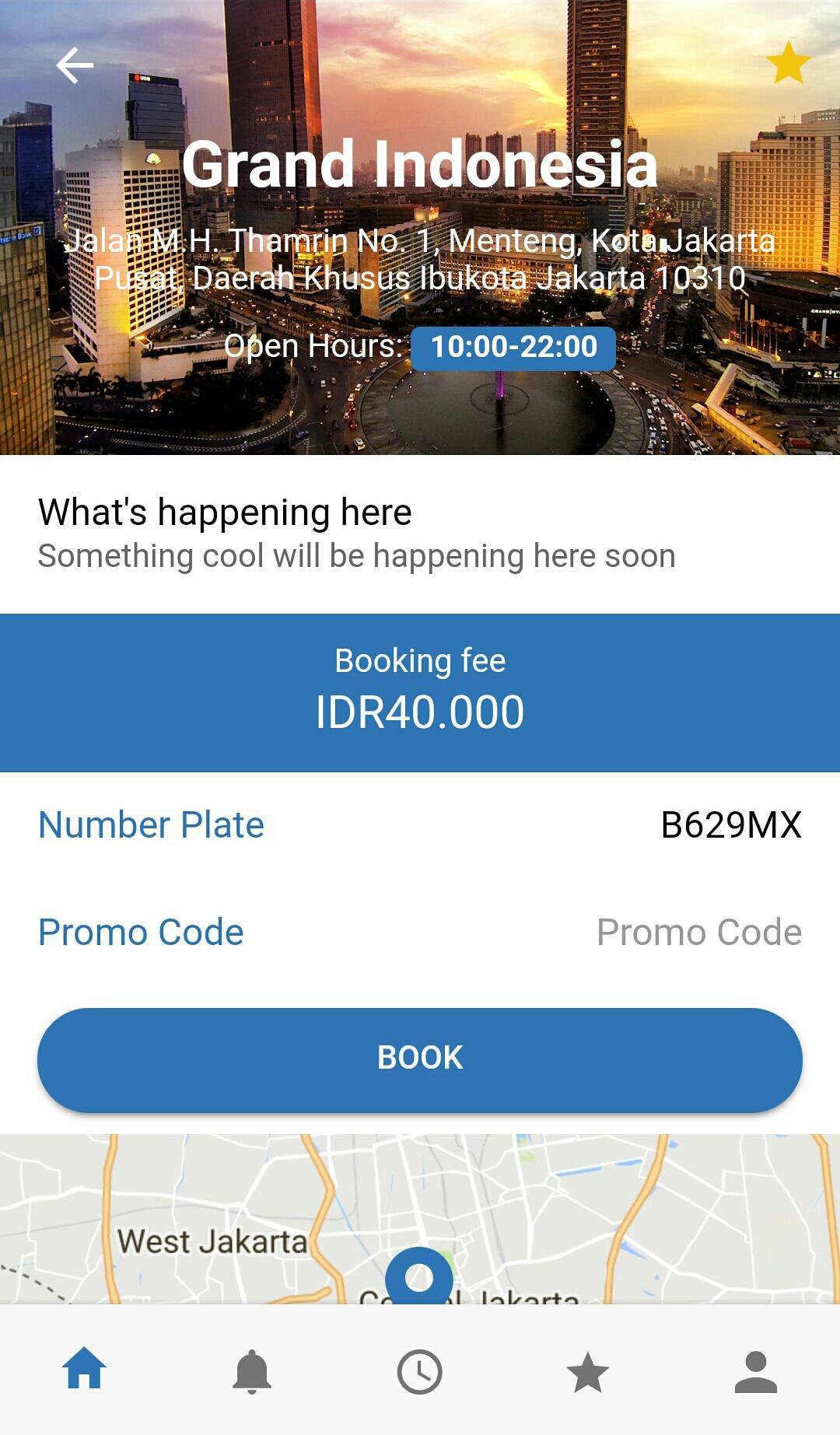
Task: Go back using the top arrow
Action: click(75, 65)
